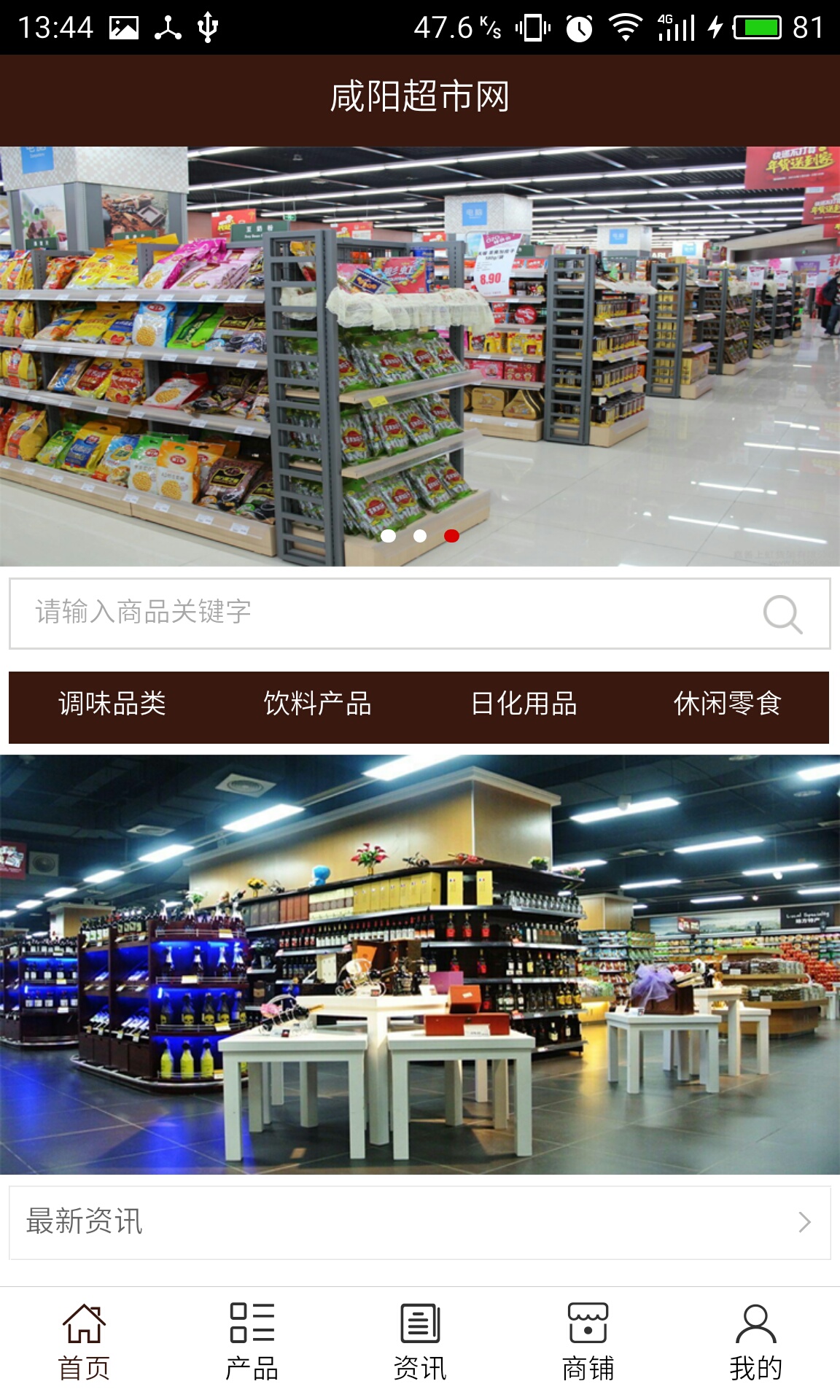Open the USB connection icon in status bar
This screenshot has height=1400, width=840.
209,24
